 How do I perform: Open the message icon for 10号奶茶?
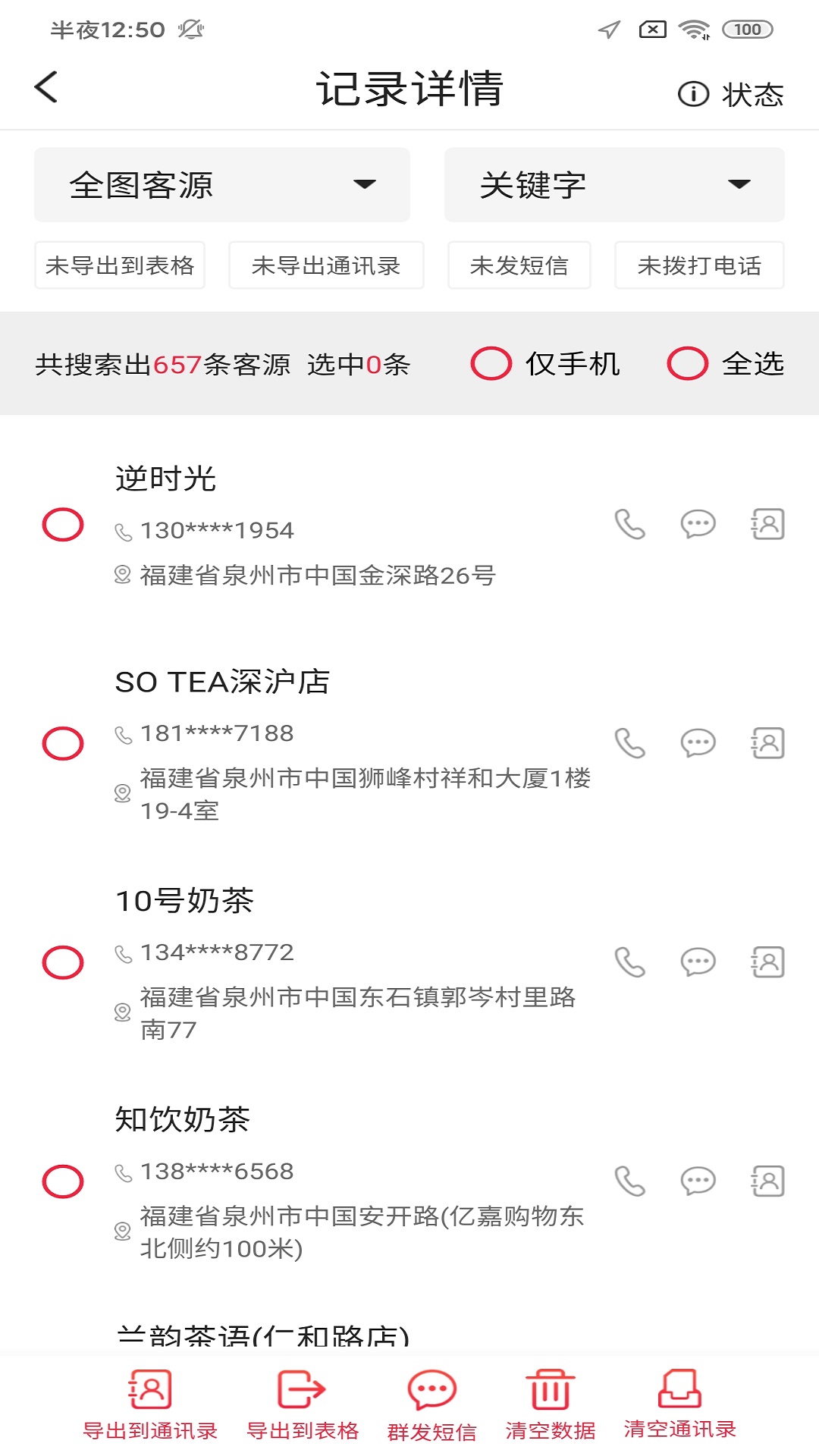(x=697, y=962)
